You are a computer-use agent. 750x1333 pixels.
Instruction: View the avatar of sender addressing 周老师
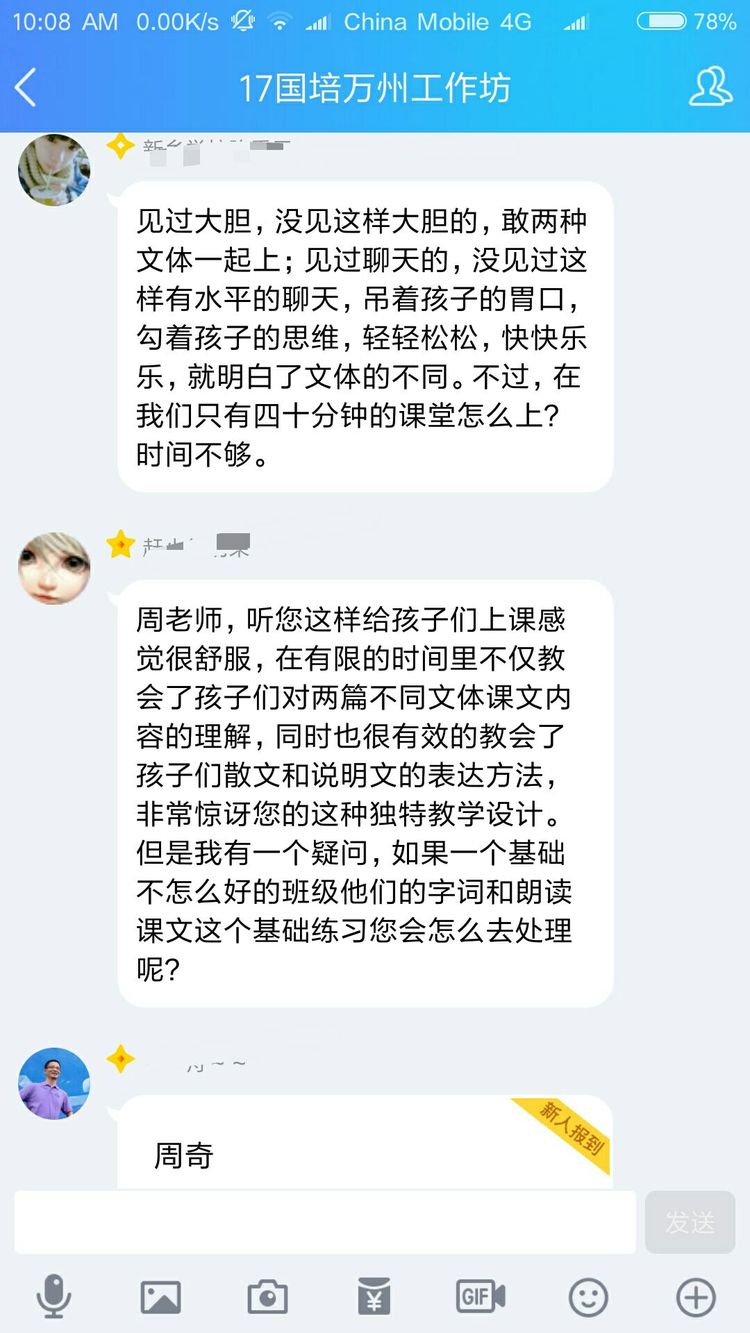54,568
